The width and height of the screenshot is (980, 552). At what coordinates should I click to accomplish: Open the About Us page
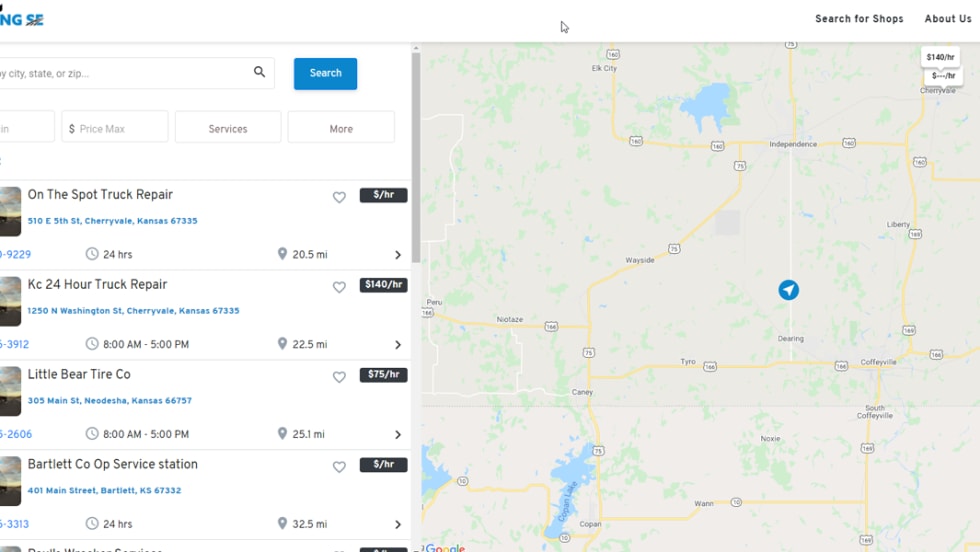point(947,19)
